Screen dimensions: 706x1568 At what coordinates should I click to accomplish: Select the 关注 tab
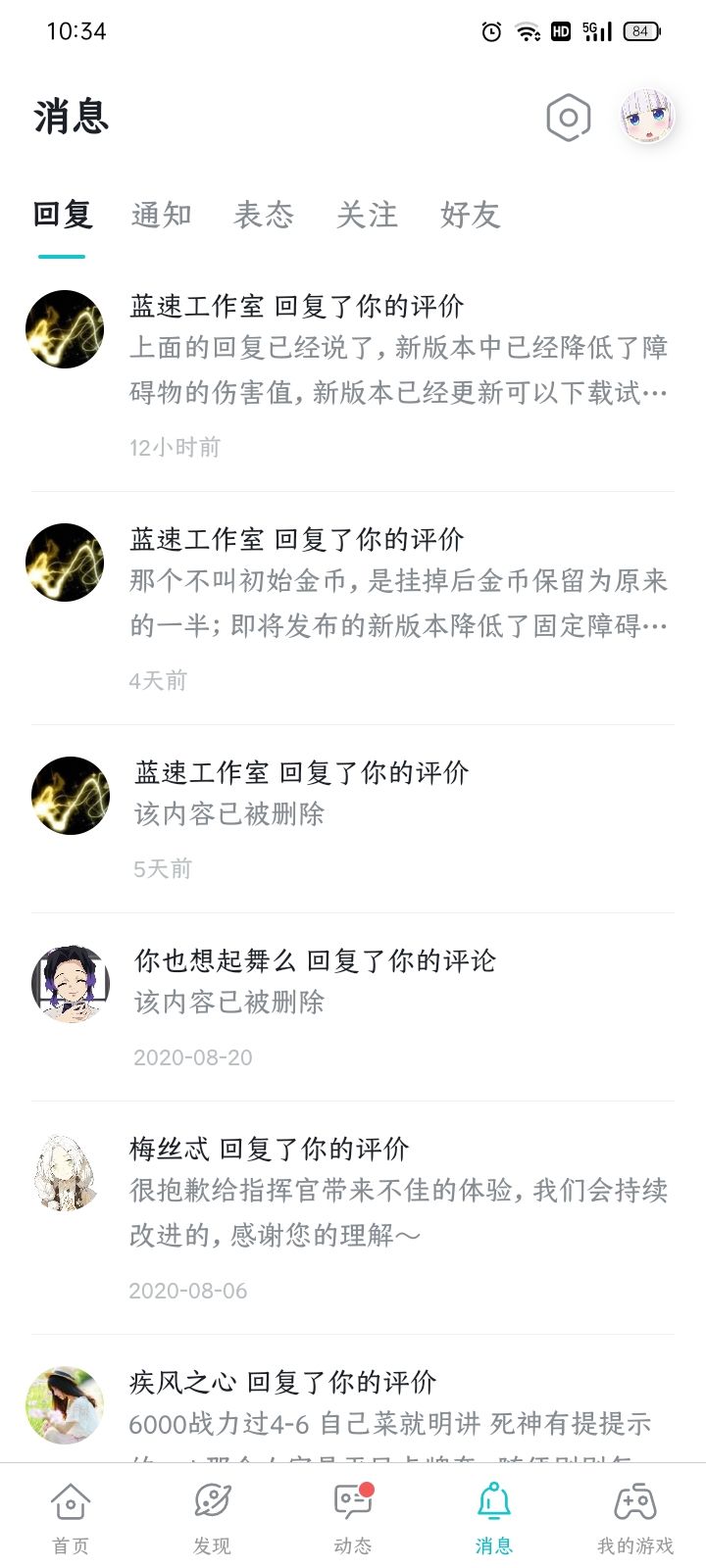367,215
